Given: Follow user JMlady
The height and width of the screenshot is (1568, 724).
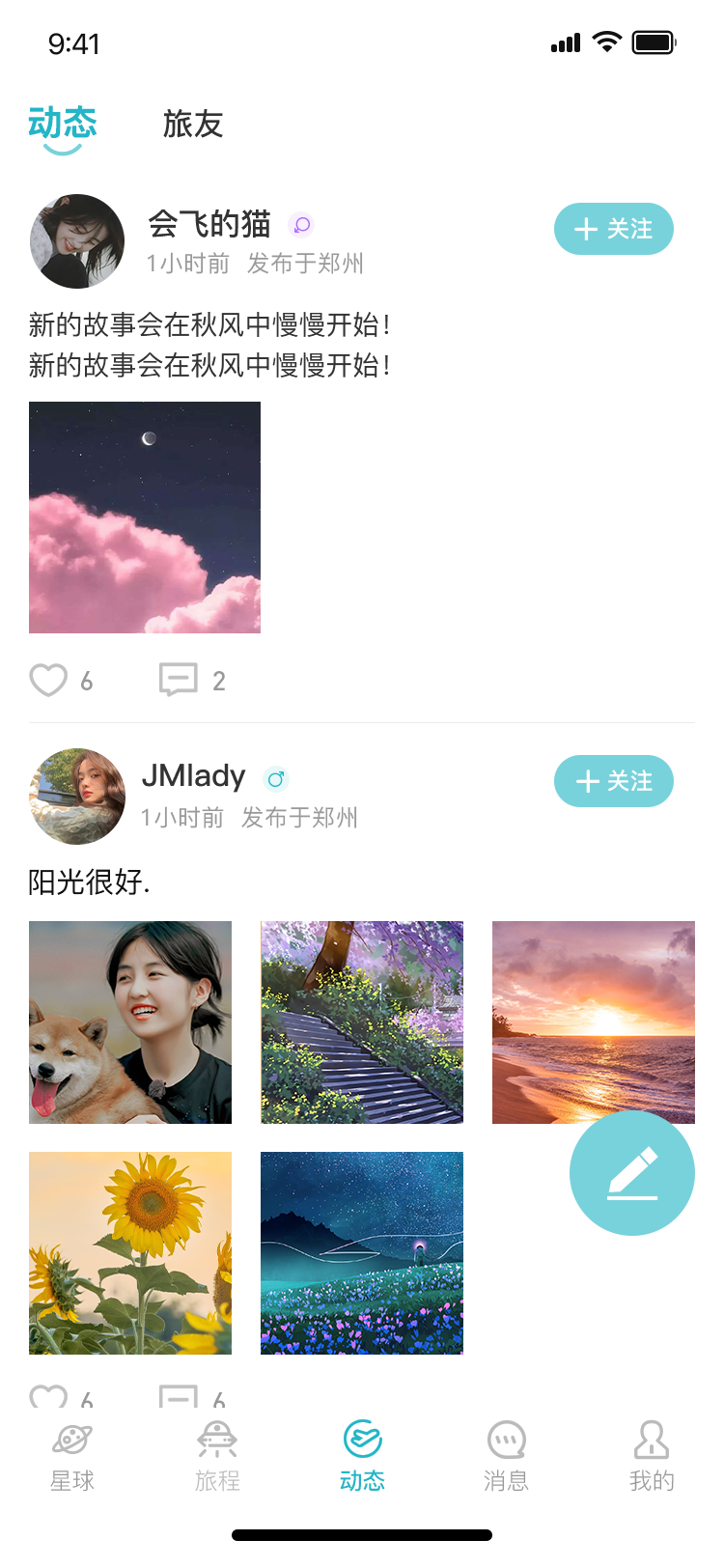Looking at the screenshot, I should pos(613,781).
